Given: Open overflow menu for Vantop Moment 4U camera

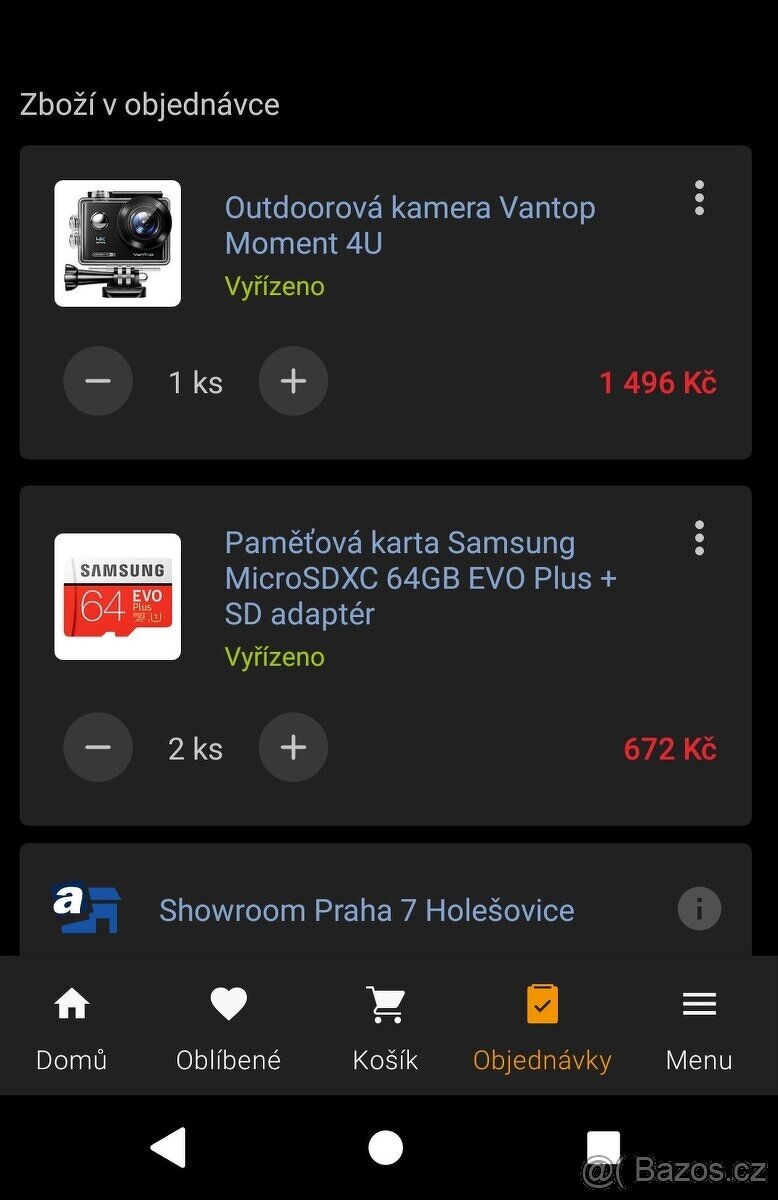Looking at the screenshot, I should [x=699, y=198].
